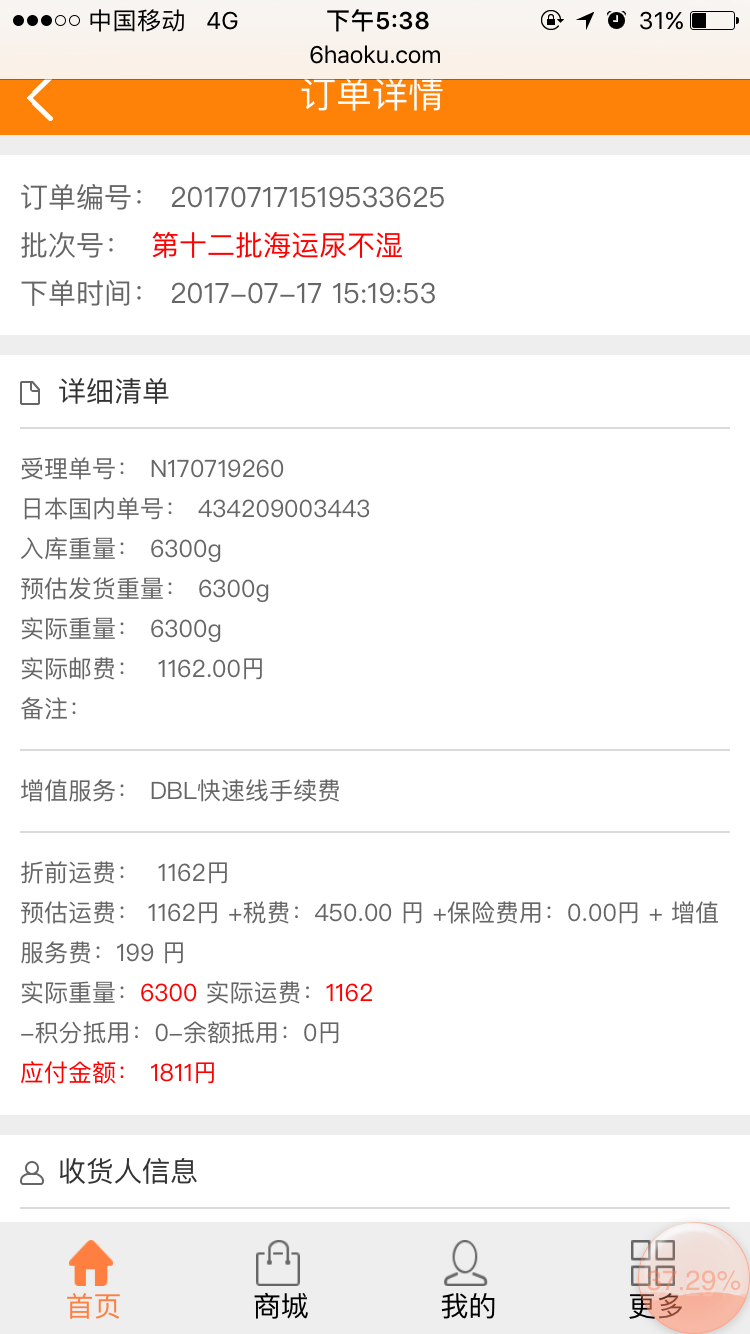Tap the 6haoku.com address bar
Screen dimensions: 750x1334
pos(375,55)
